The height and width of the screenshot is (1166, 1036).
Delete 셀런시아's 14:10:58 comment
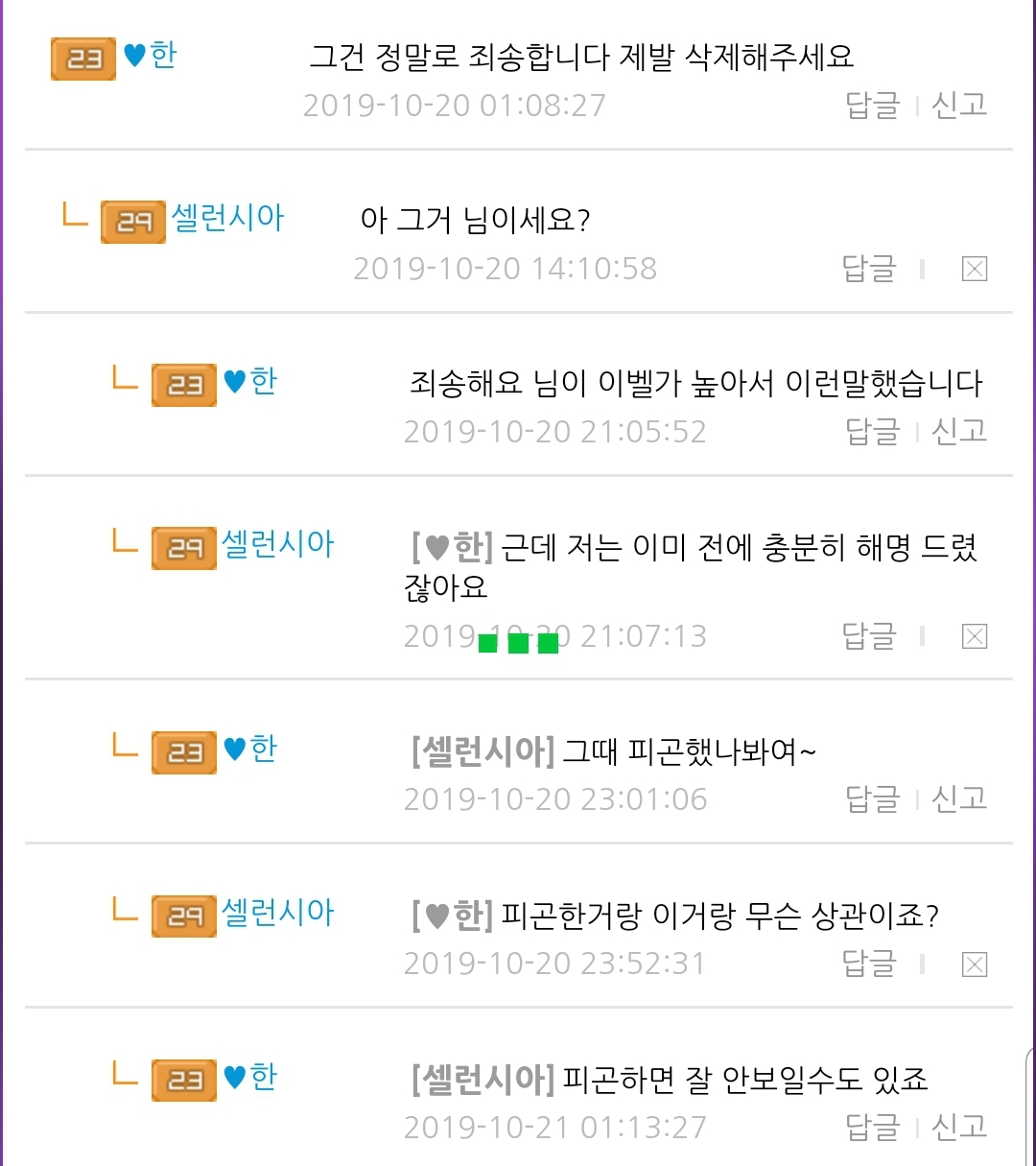pos(974,269)
